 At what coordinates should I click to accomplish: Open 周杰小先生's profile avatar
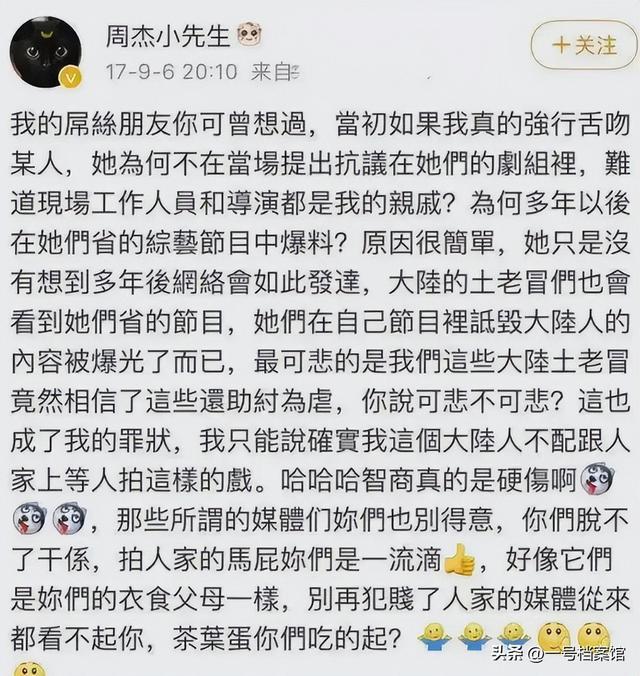[x=45, y=52]
